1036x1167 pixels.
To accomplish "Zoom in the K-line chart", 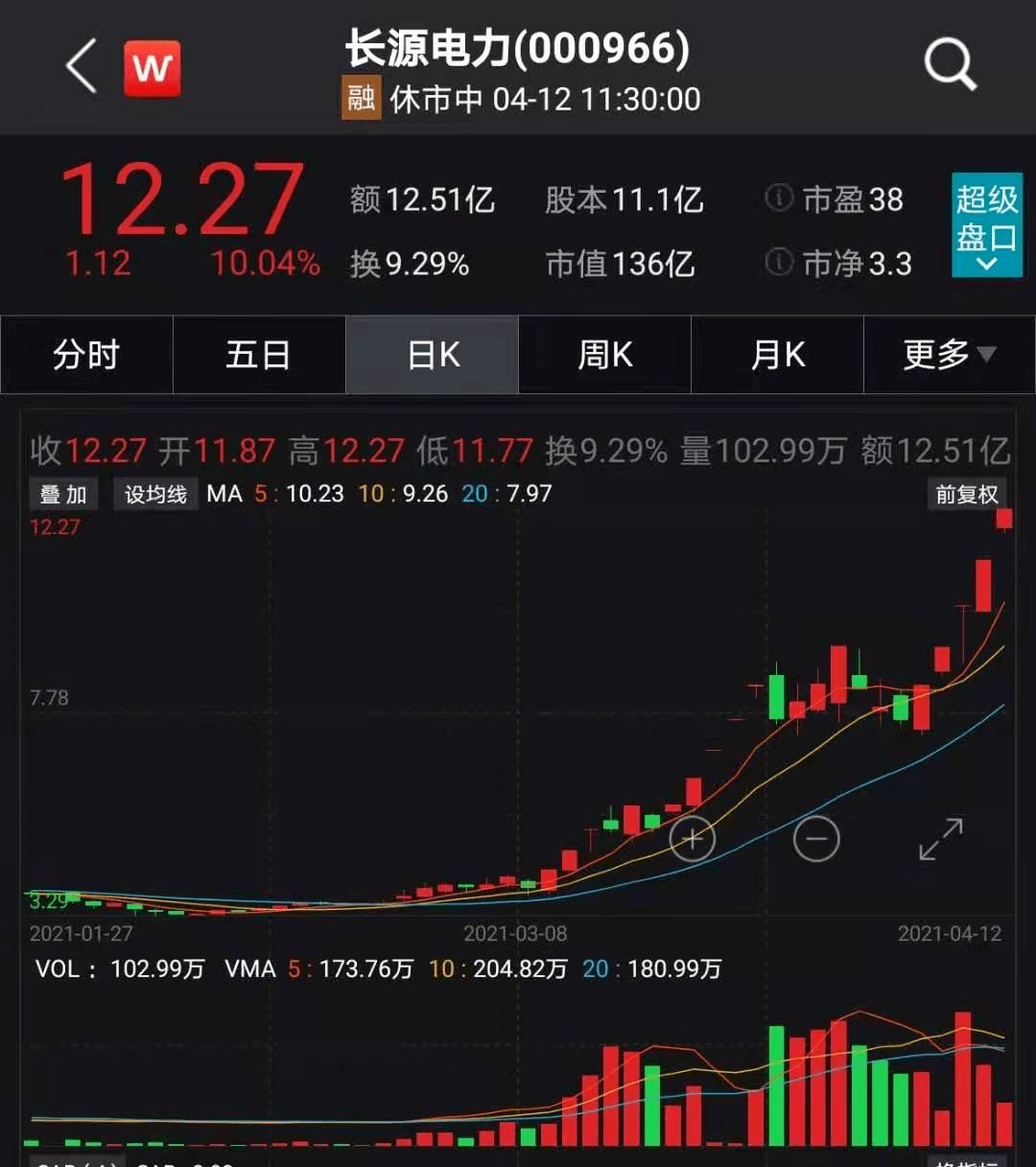I will (693, 839).
